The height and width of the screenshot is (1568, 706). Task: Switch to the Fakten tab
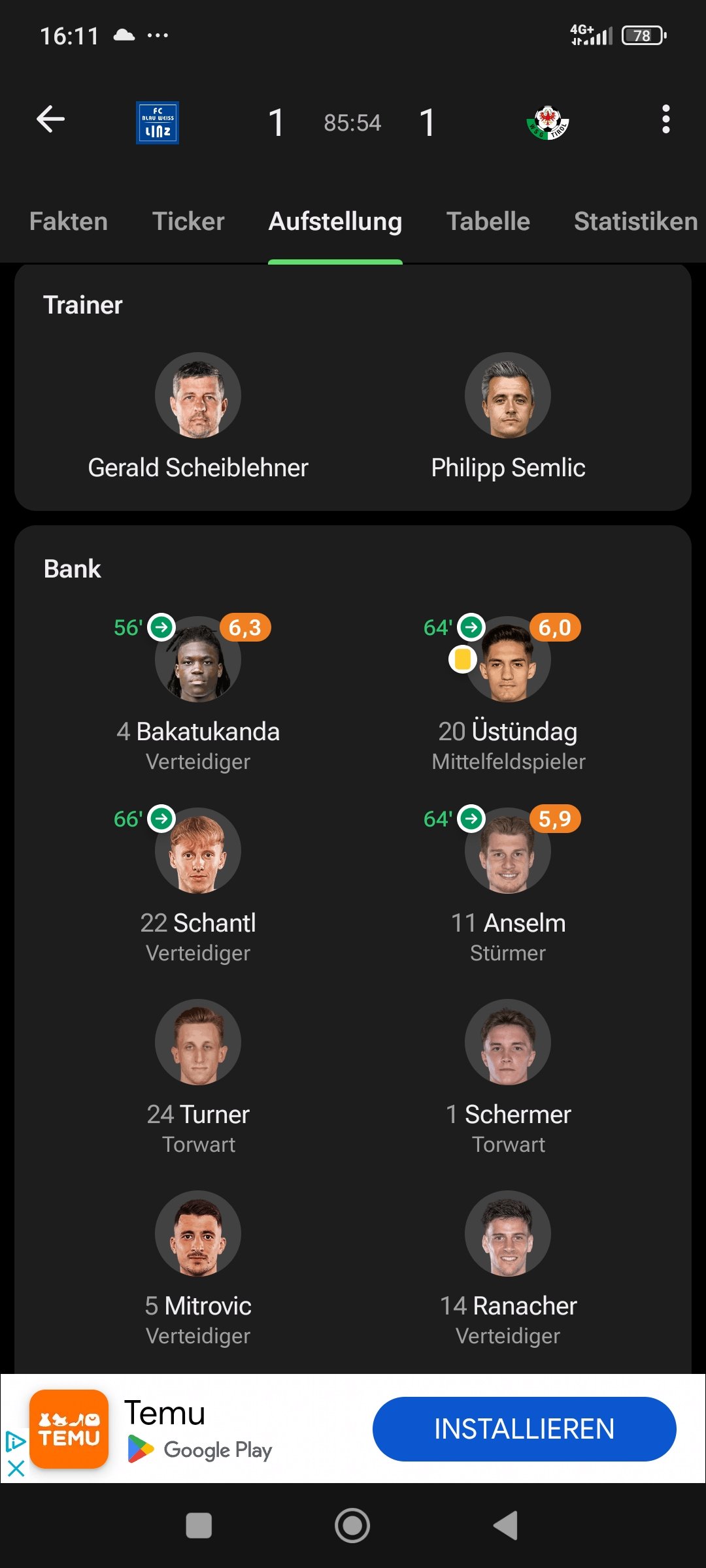[x=69, y=221]
